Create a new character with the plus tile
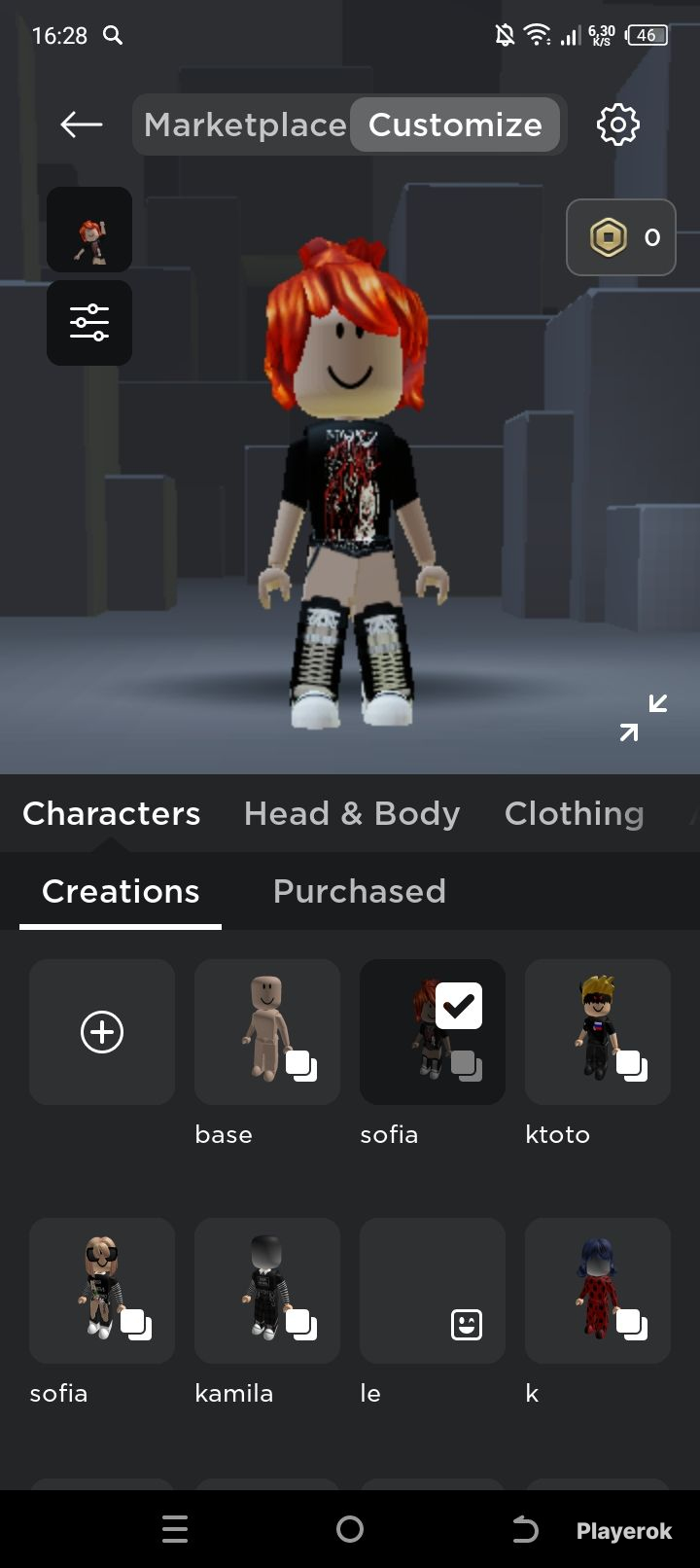The image size is (700, 1568). pyautogui.click(x=102, y=1032)
